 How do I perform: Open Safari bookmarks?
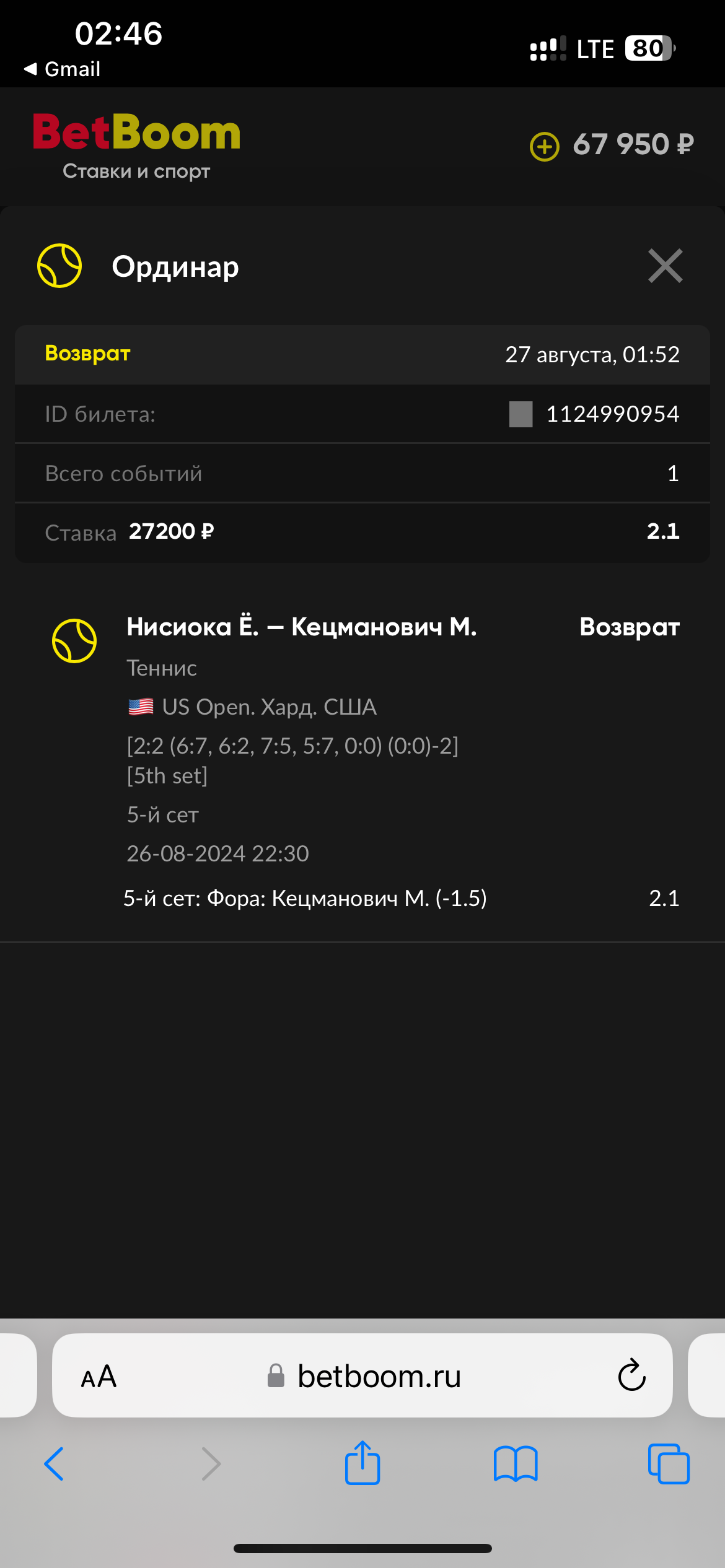[x=516, y=1464]
